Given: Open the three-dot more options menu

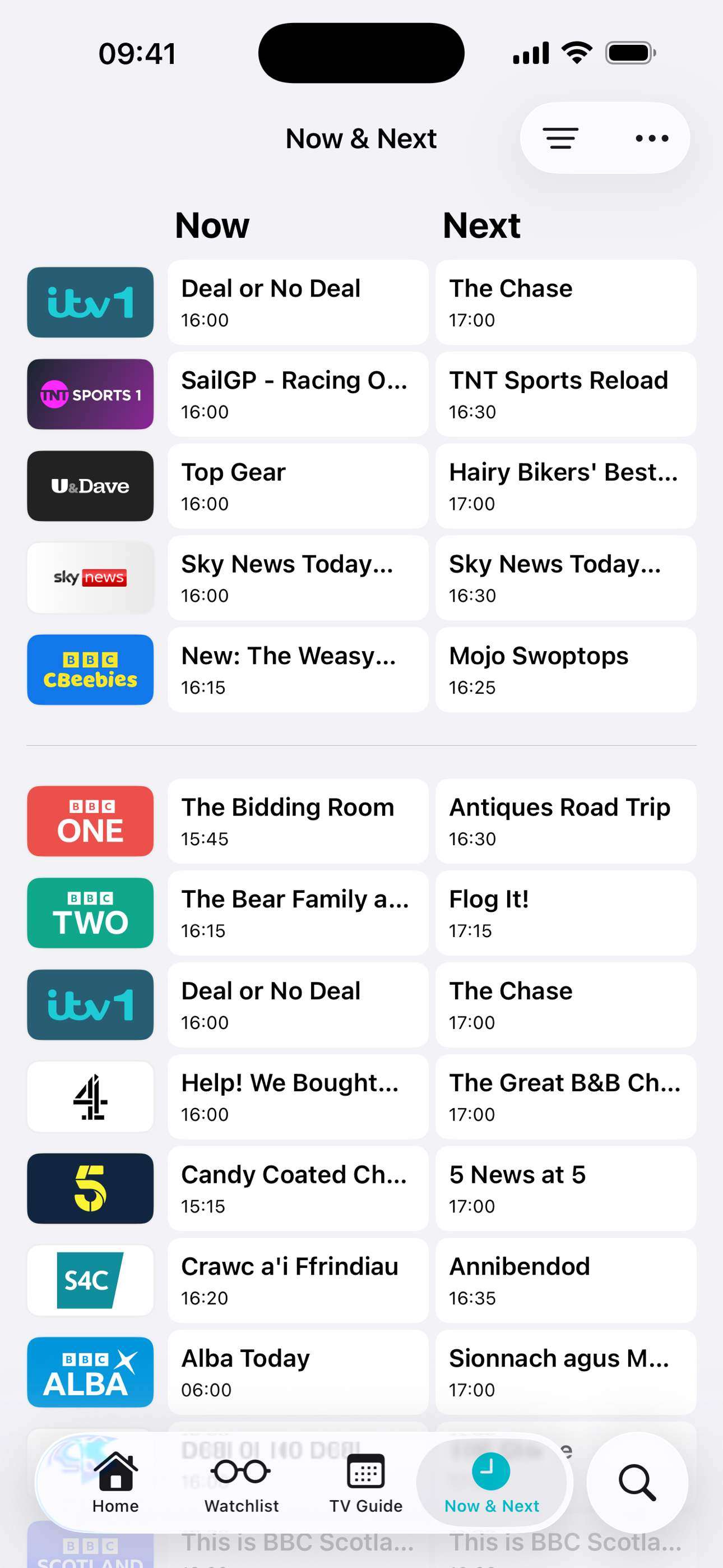Looking at the screenshot, I should point(651,139).
